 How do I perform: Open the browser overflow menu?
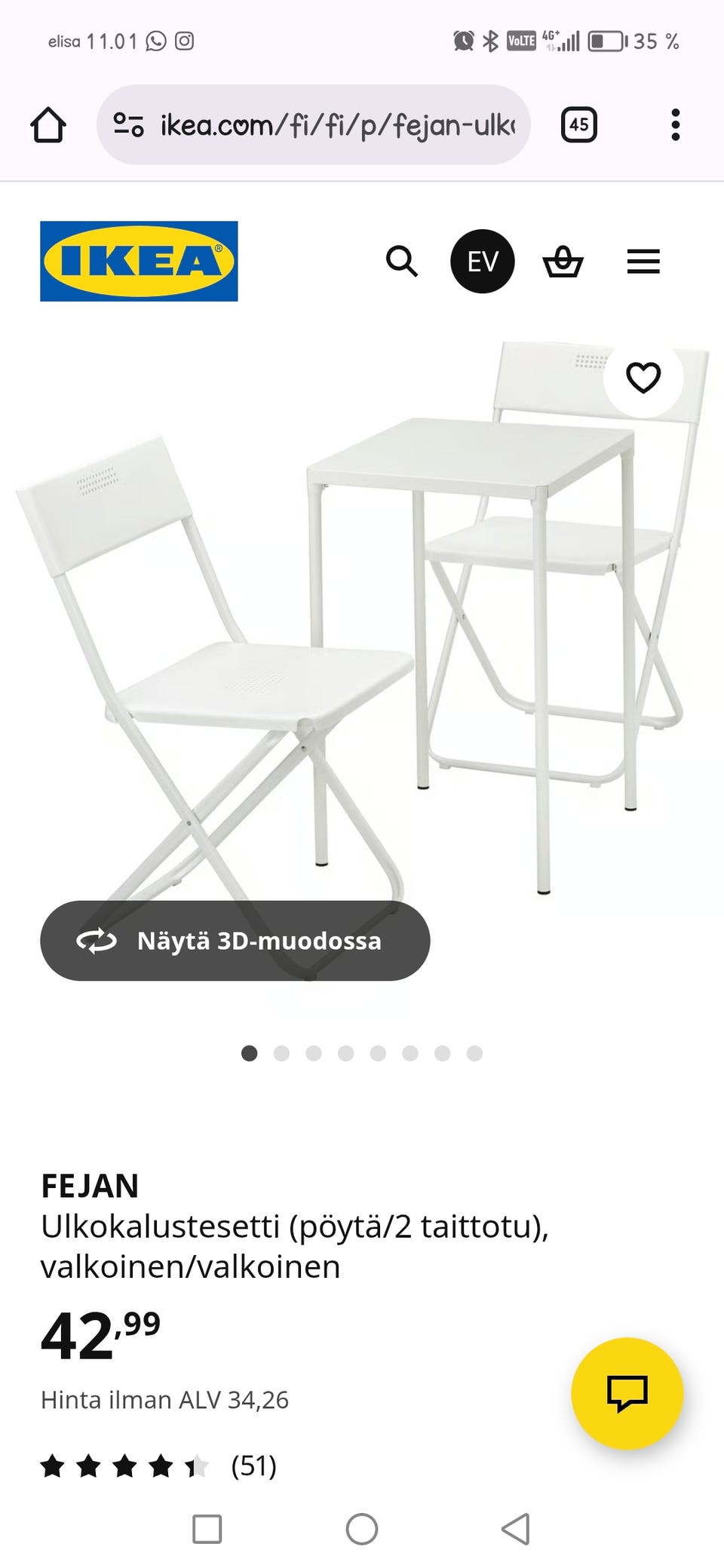pyautogui.click(x=675, y=125)
